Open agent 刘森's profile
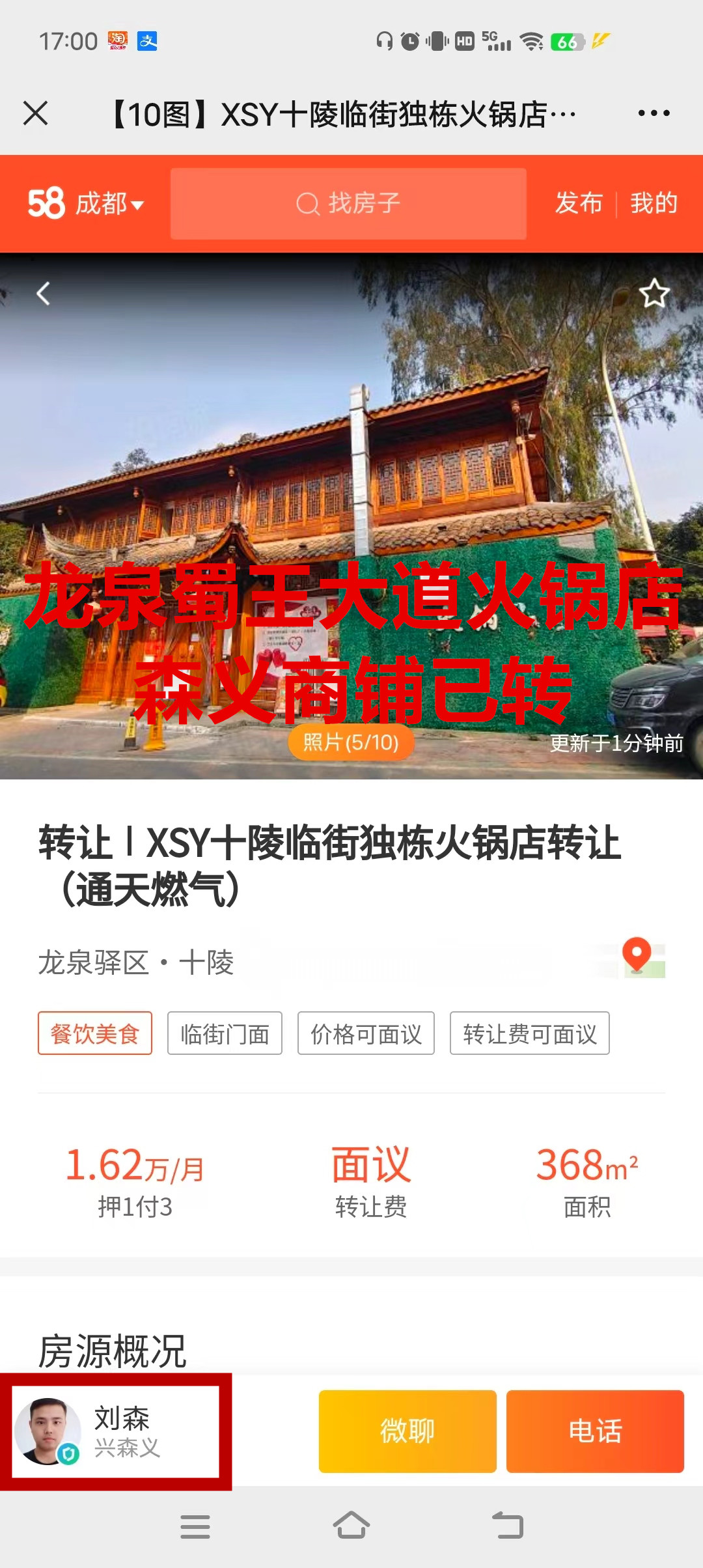 tap(116, 1431)
